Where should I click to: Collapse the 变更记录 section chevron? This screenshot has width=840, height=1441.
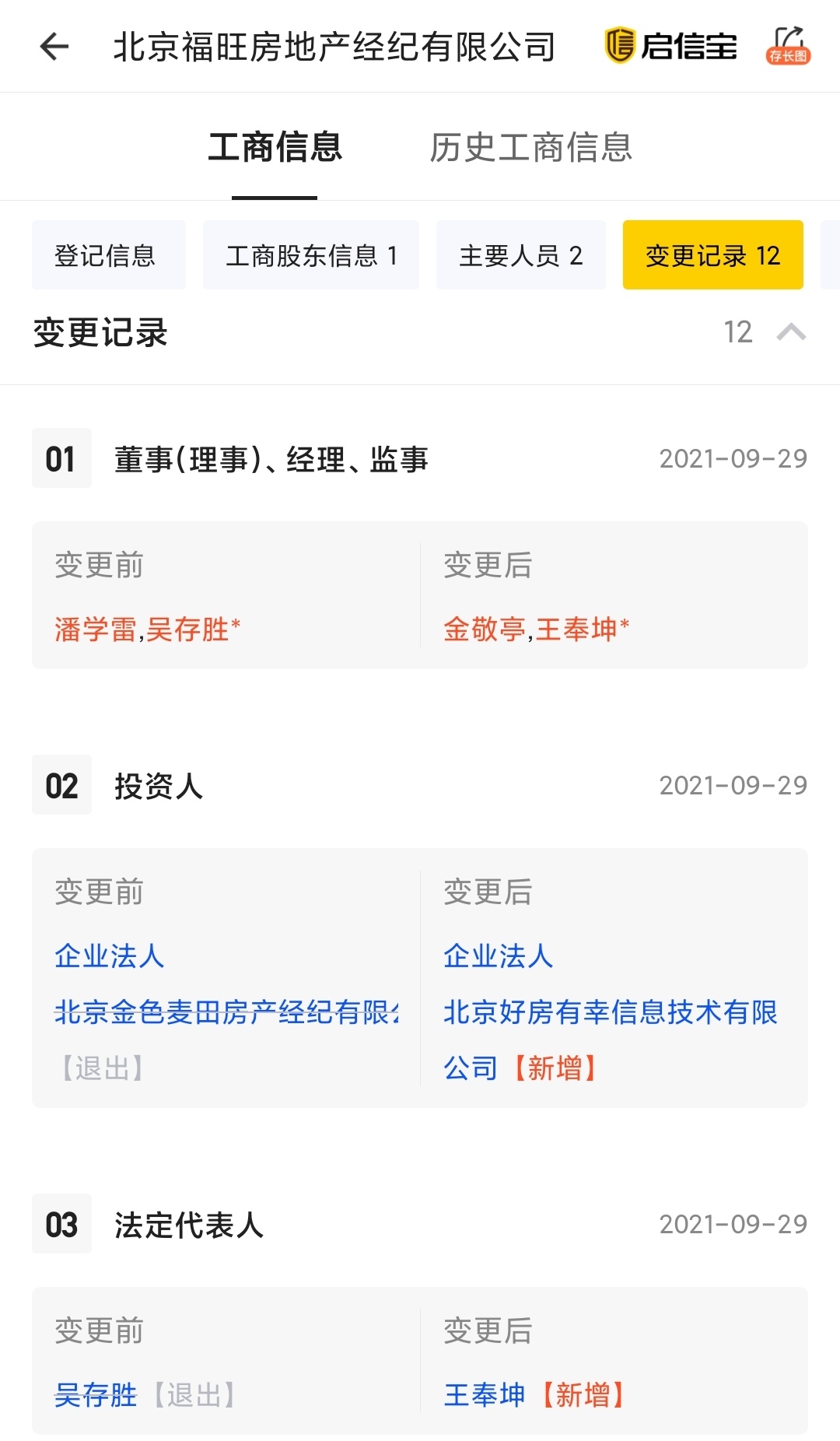(791, 332)
